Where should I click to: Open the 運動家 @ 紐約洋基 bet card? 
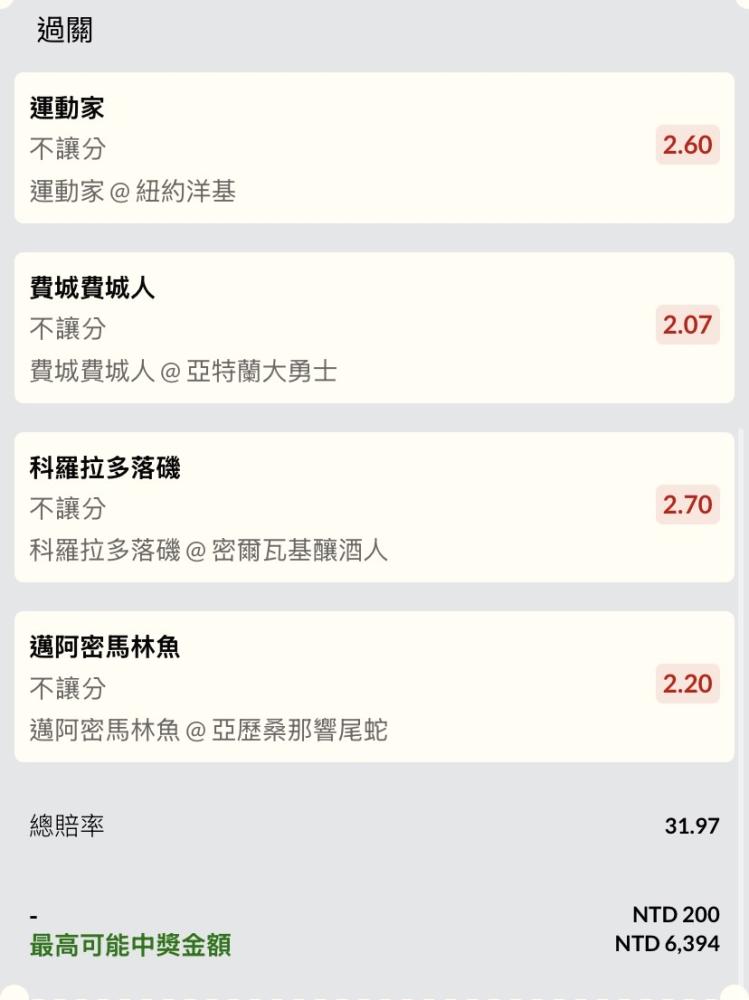[x=374, y=148]
